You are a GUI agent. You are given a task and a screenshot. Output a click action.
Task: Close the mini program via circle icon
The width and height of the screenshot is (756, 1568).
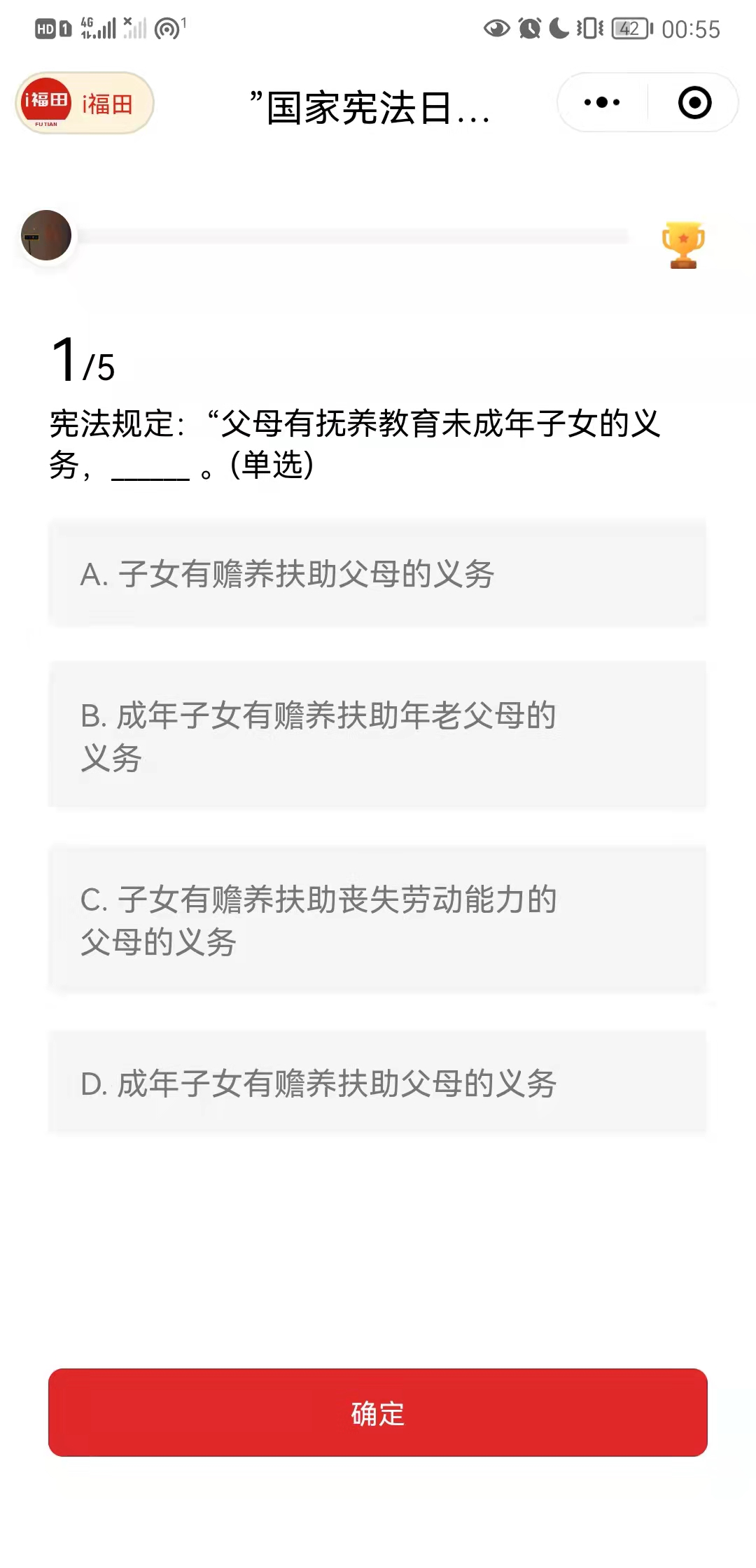click(694, 103)
